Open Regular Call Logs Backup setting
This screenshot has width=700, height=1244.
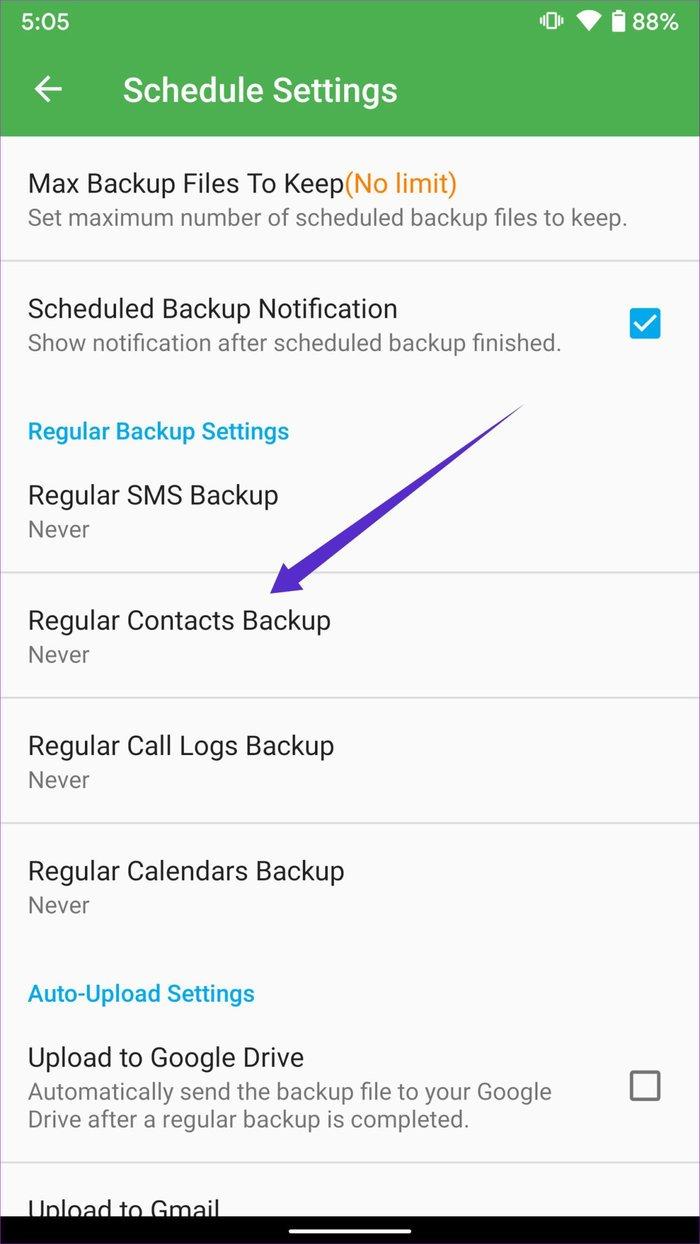pos(350,761)
